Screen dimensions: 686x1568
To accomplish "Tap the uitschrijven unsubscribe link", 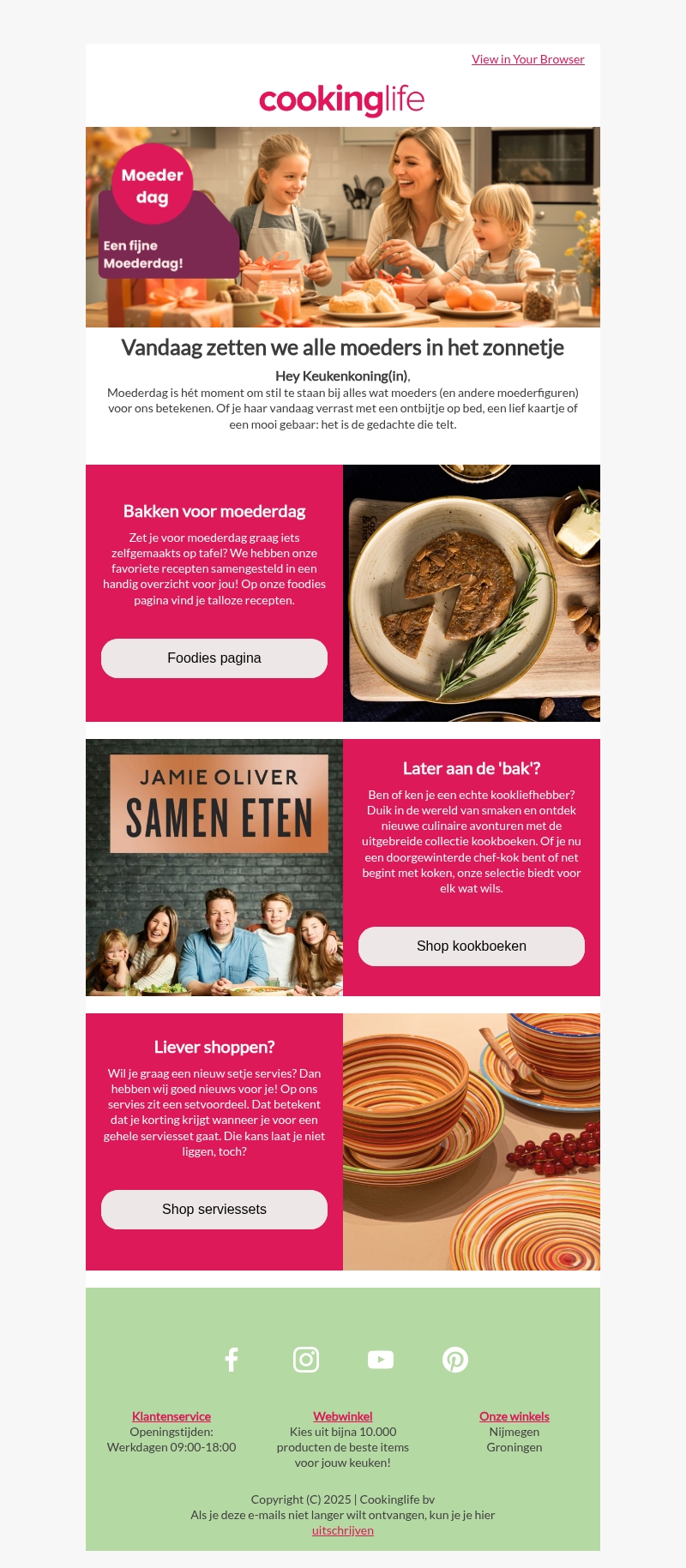I will click(x=343, y=1530).
